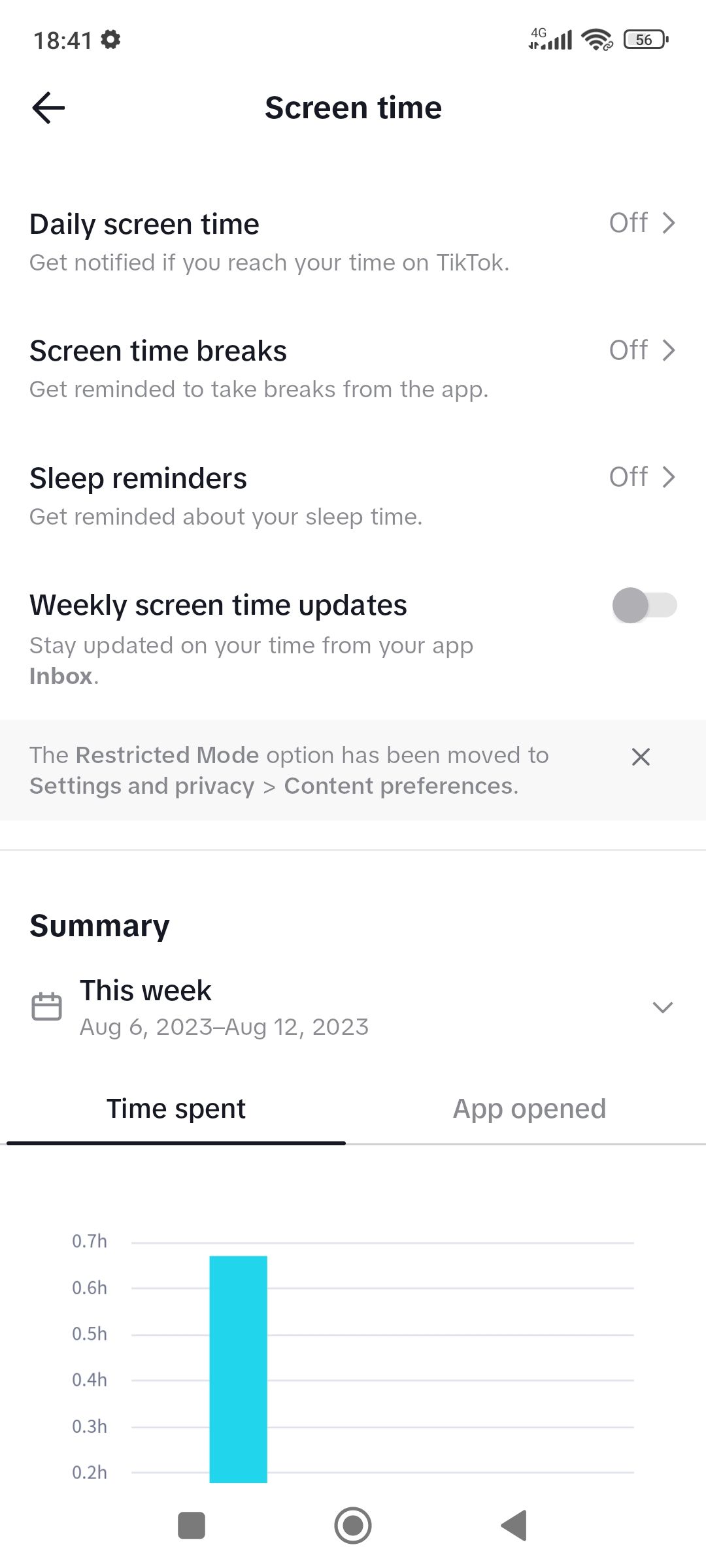Select the Time spent tab
This screenshot has height=1568, width=706.
(x=175, y=1108)
